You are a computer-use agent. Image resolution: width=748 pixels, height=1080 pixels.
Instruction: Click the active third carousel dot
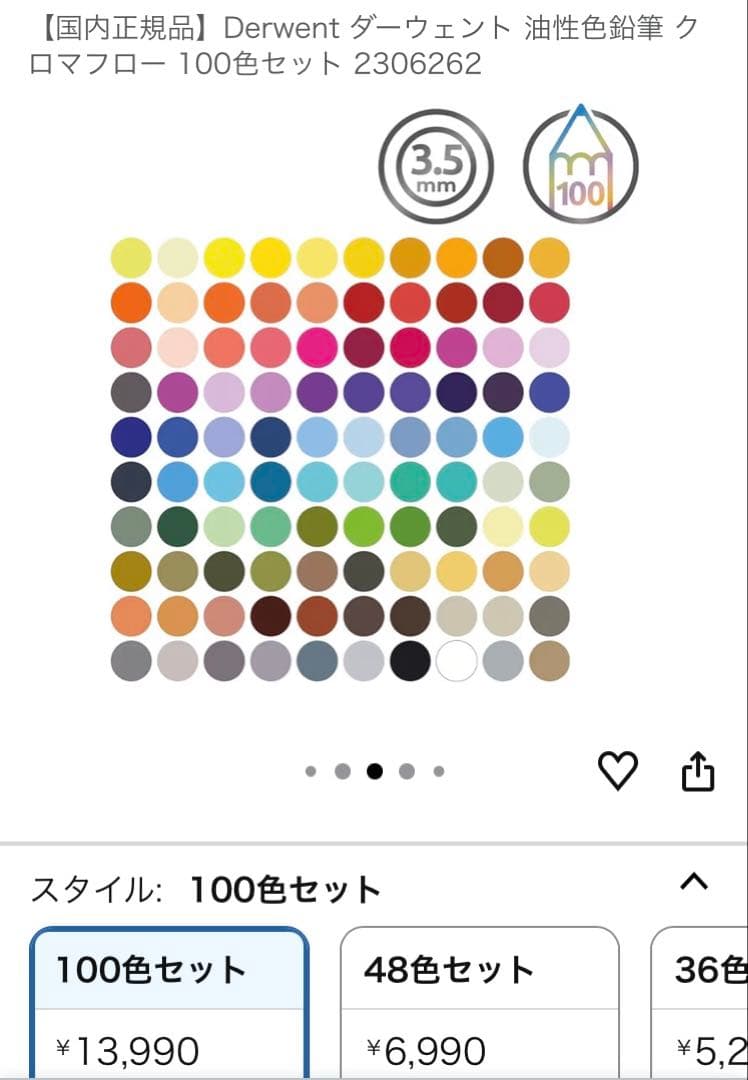point(374,770)
